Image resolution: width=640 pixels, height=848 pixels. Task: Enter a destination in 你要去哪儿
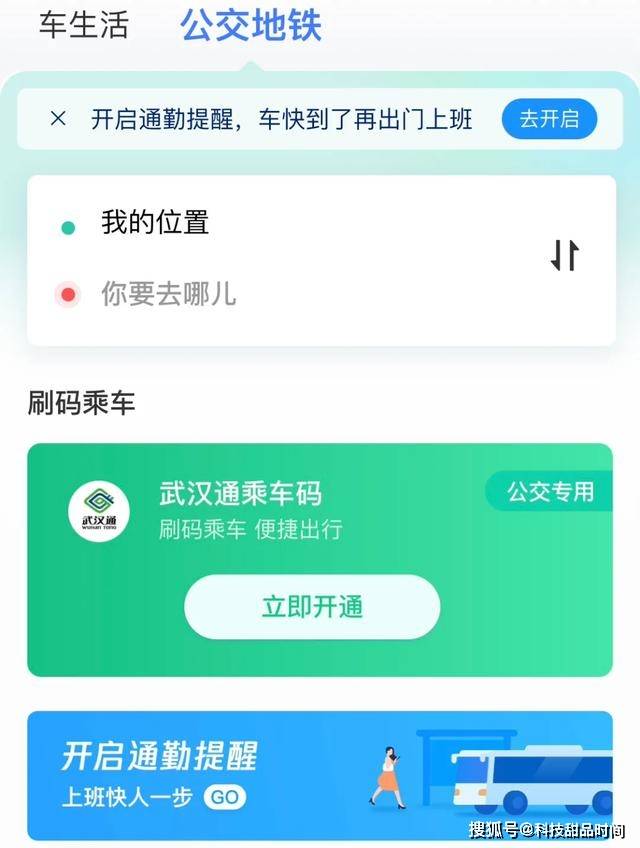(168, 294)
